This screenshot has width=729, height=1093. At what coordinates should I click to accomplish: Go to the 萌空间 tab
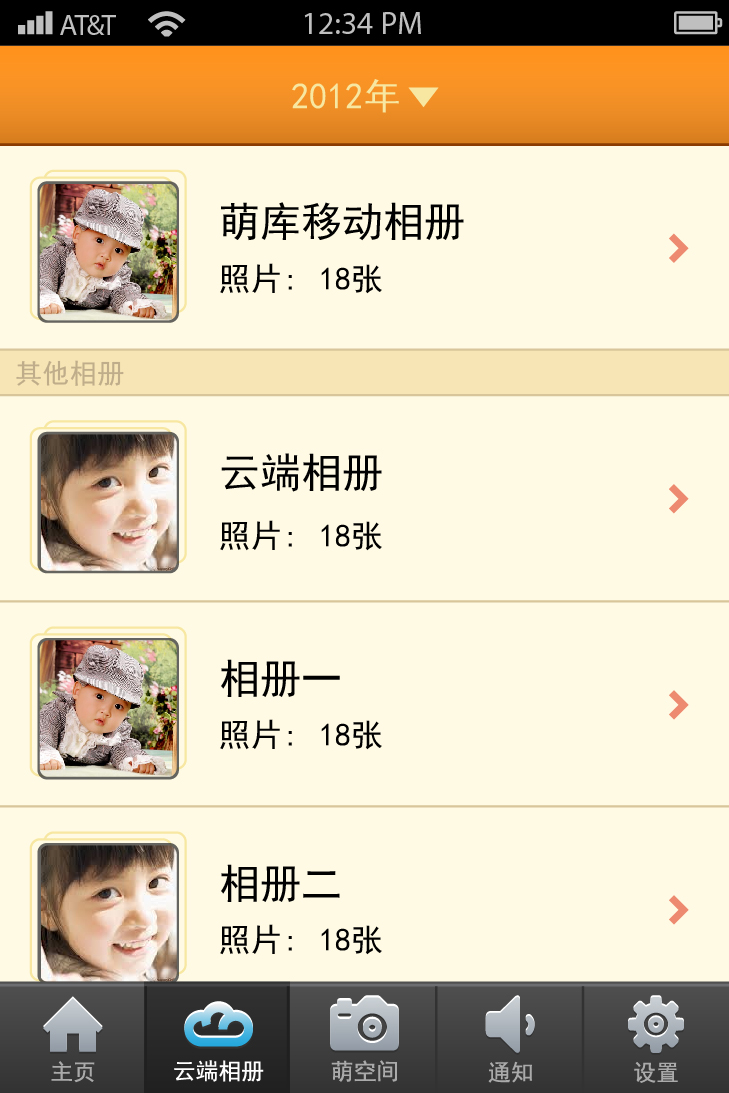pos(364,1039)
